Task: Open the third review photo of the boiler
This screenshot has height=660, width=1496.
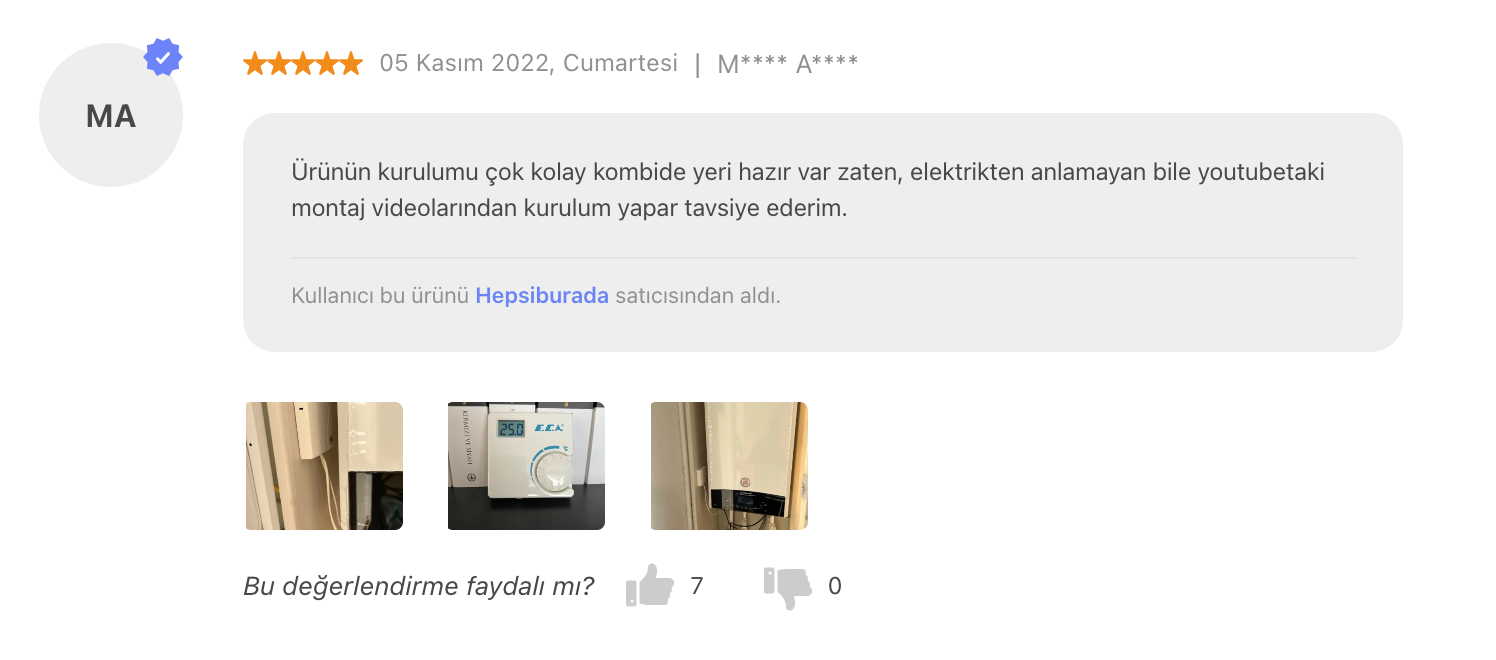Action: pos(729,466)
